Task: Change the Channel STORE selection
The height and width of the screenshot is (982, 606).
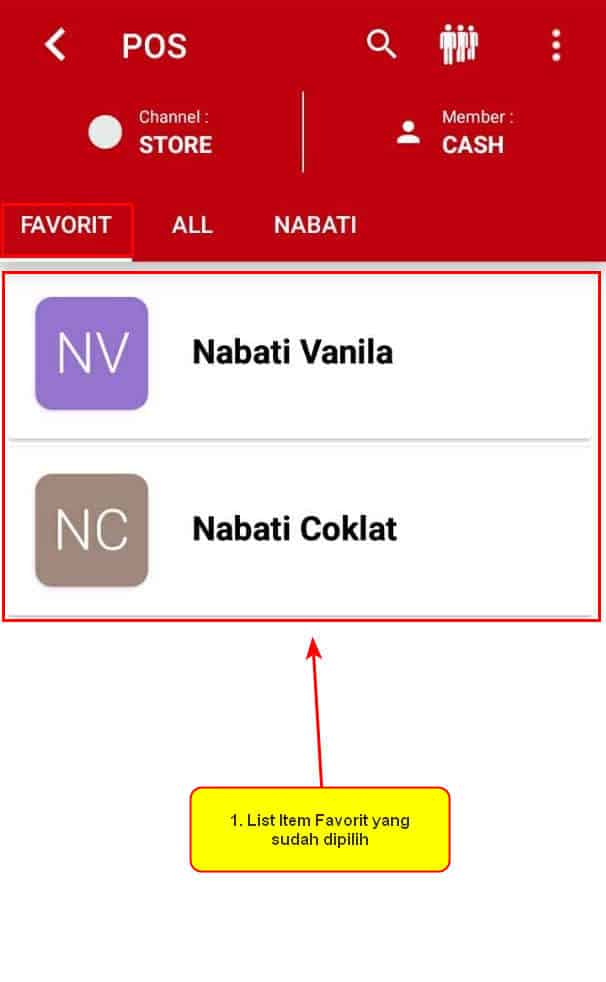Action: (x=151, y=132)
